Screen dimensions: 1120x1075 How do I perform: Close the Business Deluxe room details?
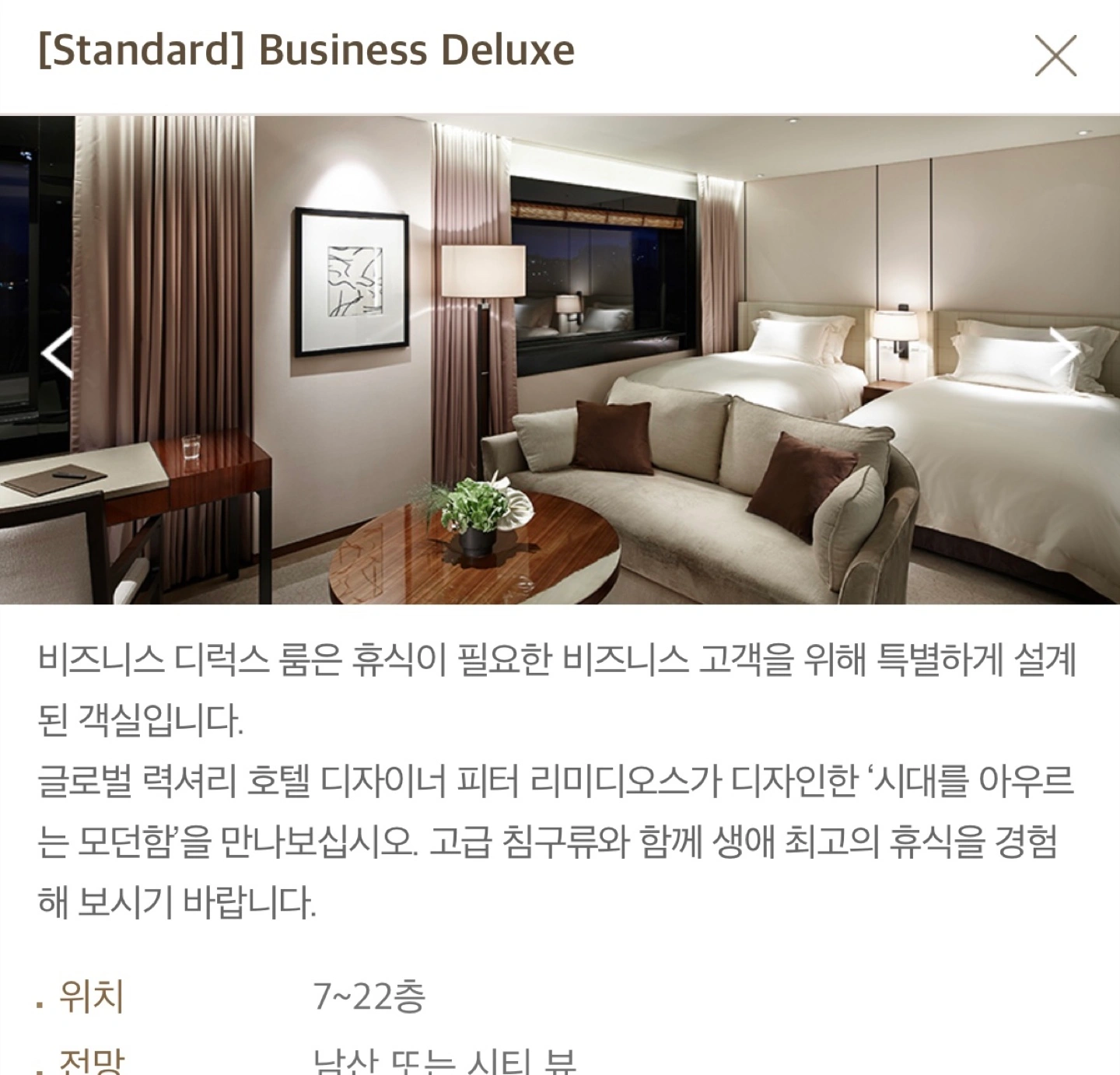1055,55
